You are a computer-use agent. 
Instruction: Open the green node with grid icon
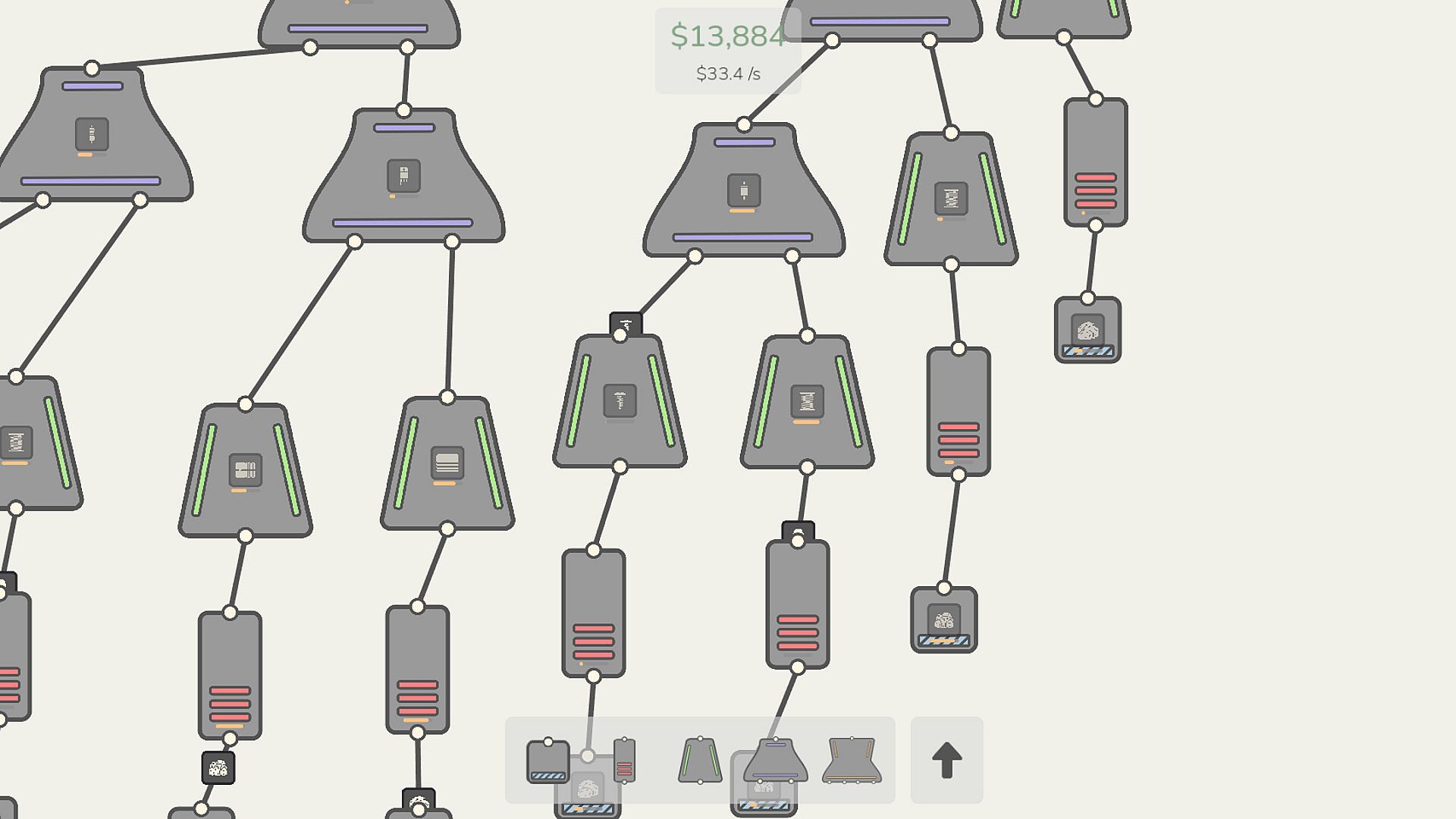(x=246, y=471)
